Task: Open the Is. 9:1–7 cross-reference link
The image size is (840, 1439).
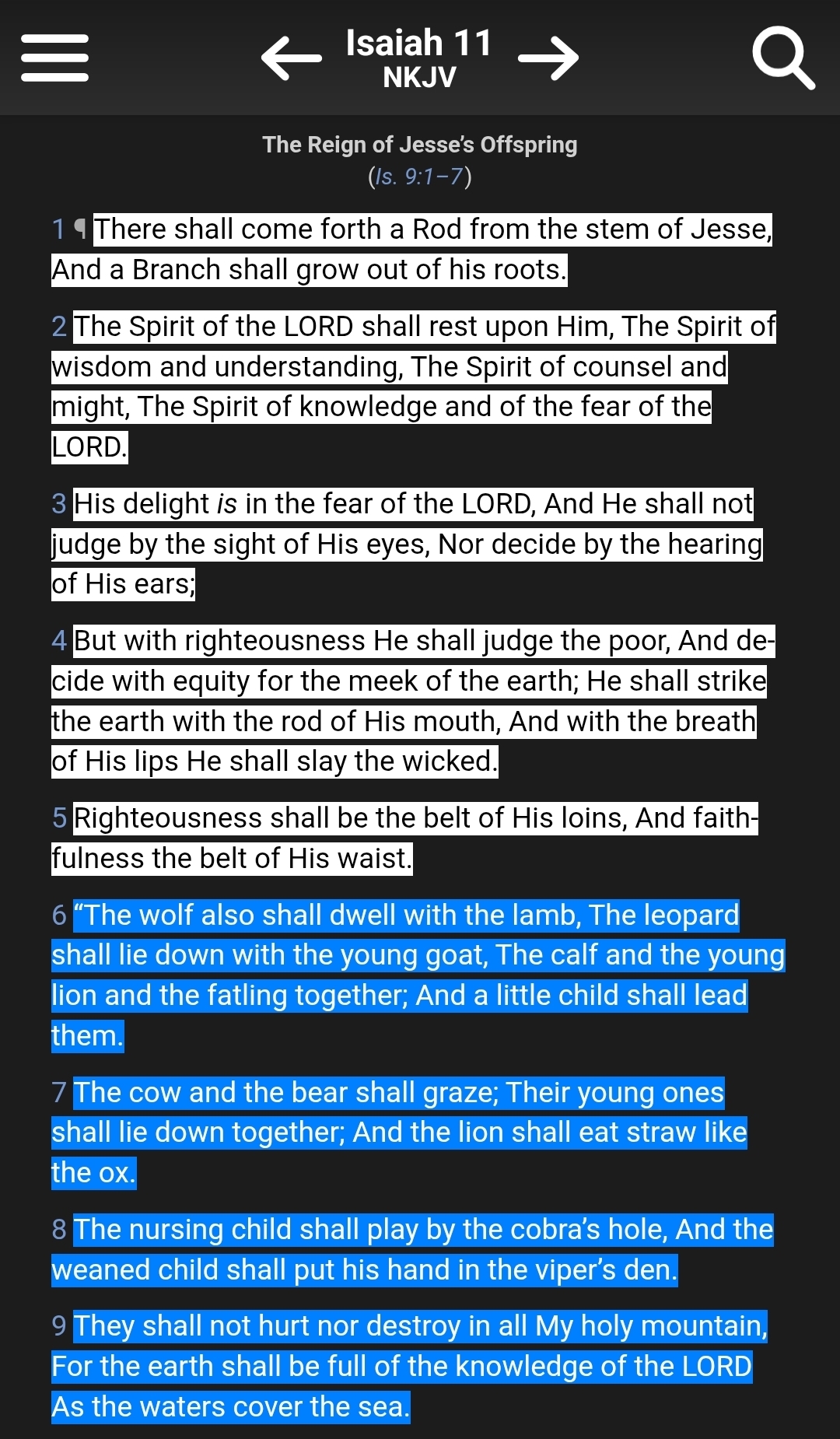Action: 419,177
